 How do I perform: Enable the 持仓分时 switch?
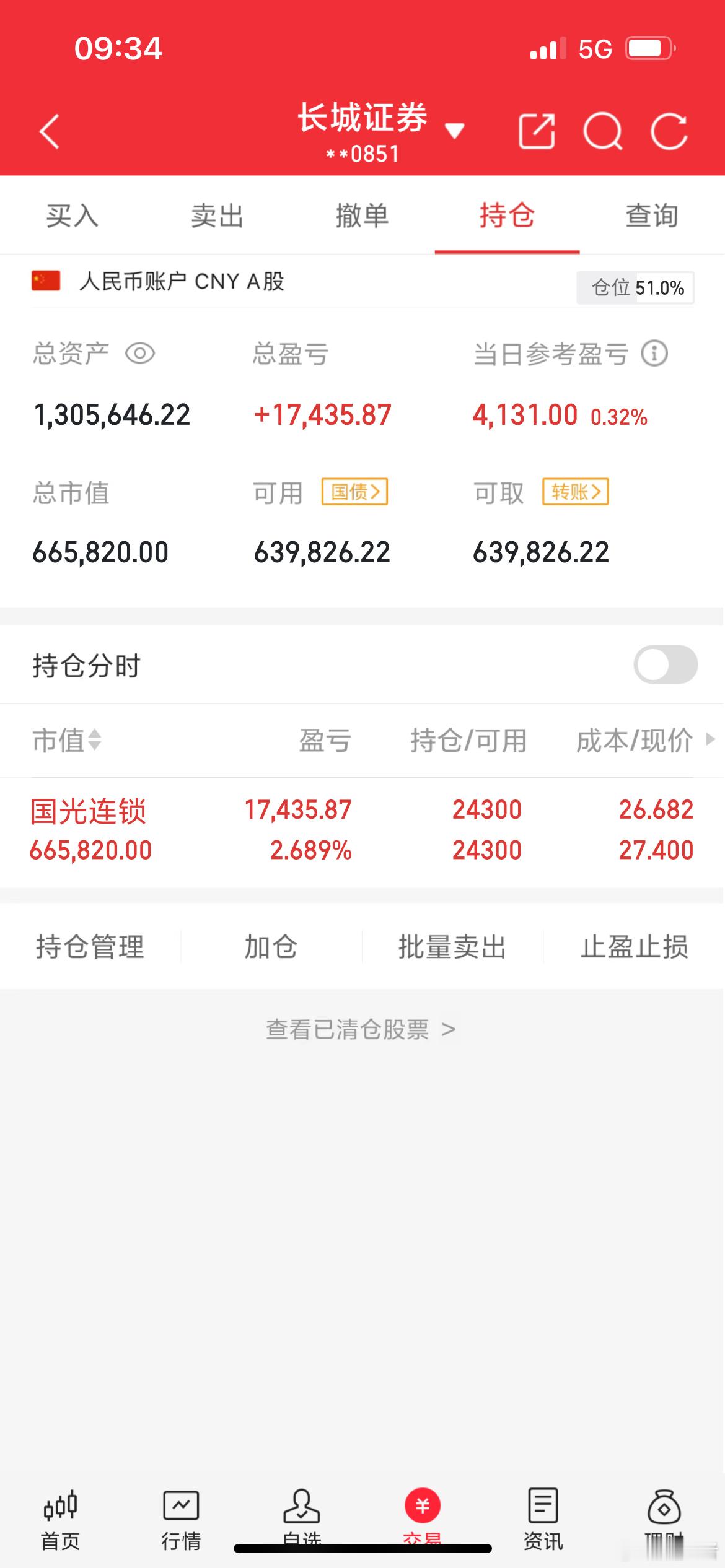665,664
